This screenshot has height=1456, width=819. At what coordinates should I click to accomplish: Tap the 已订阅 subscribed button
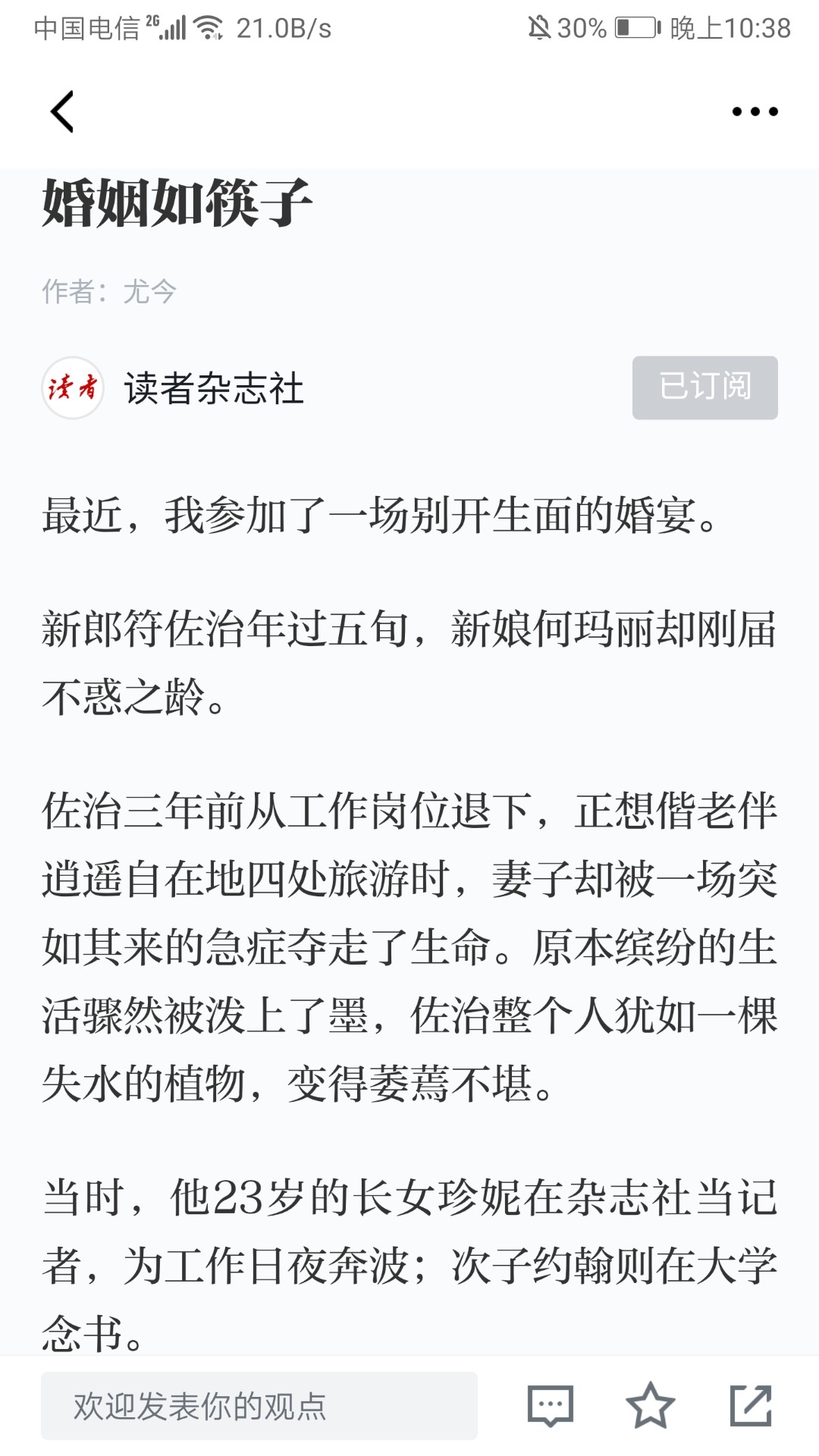pos(705,388)
